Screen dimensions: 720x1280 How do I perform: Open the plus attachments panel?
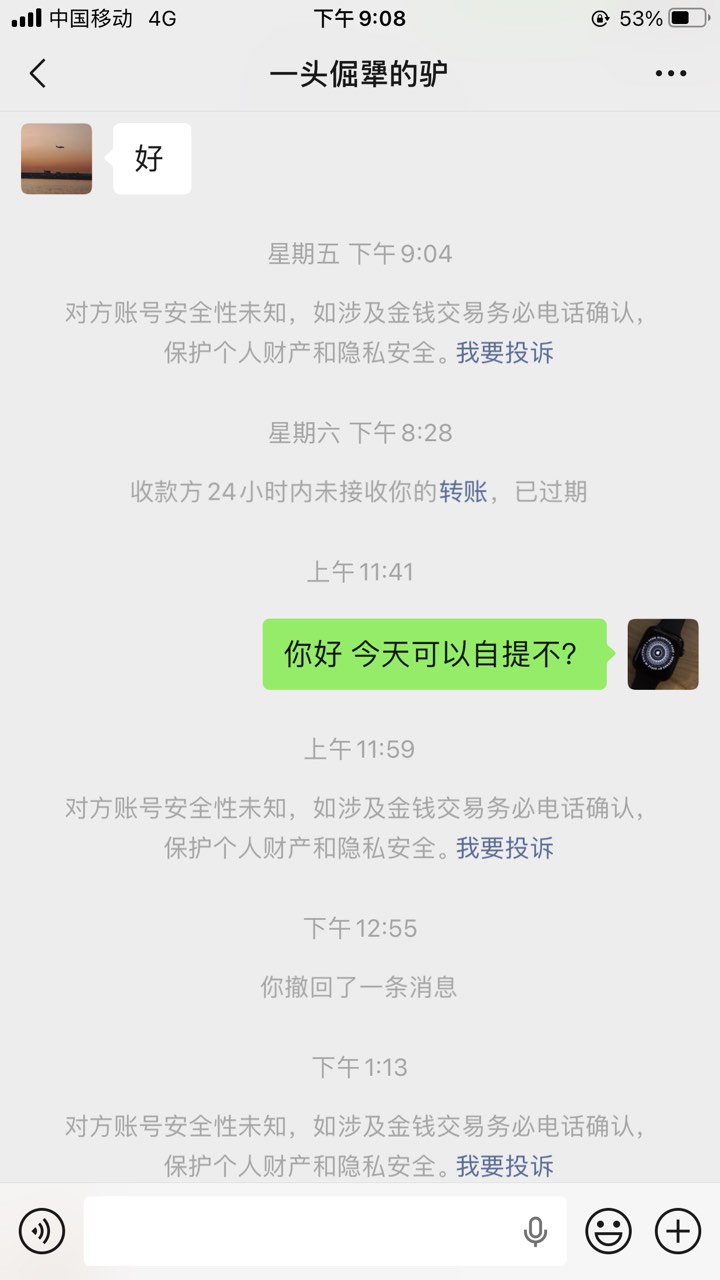677,1231
